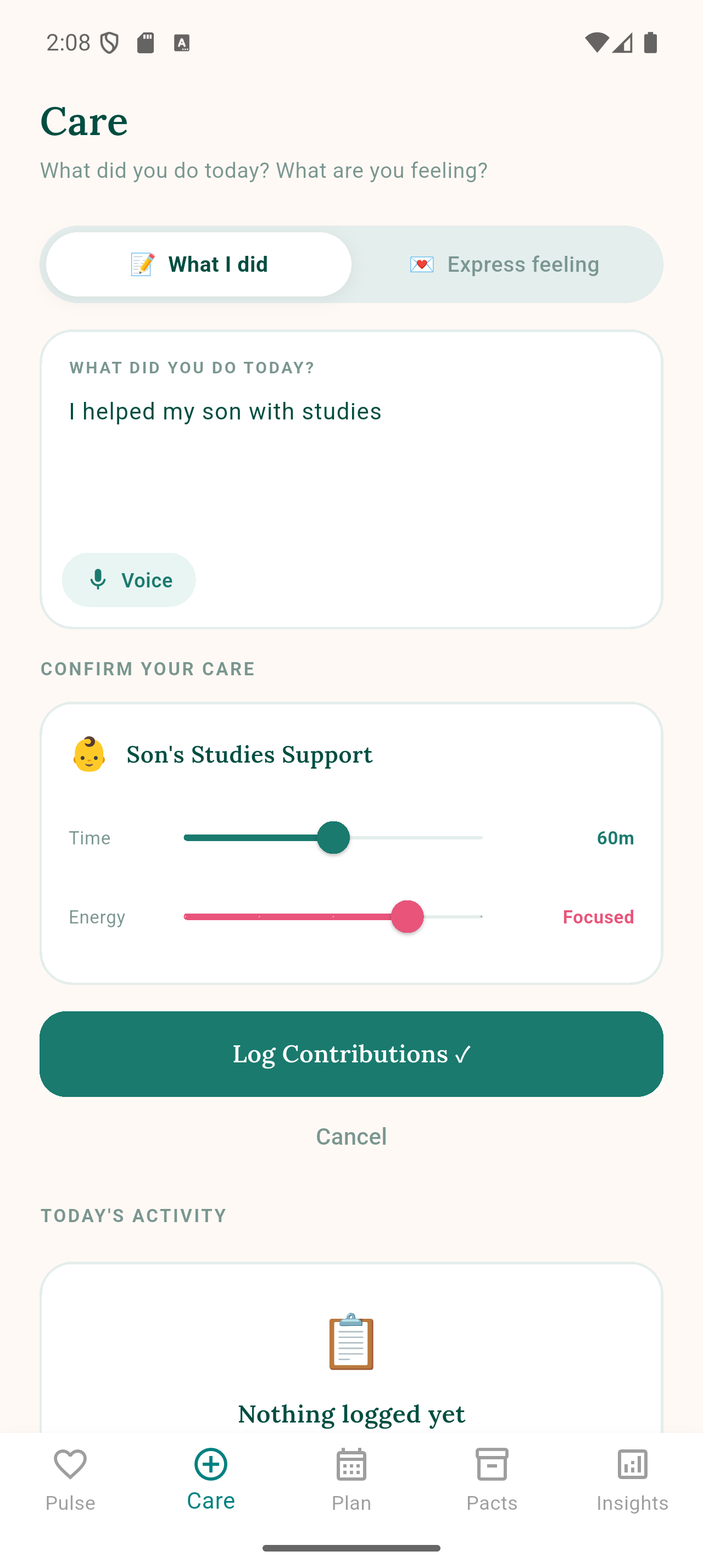703x1568 pixels.
Task: Select the text I helped my son with studies
Action: point(225,411)
